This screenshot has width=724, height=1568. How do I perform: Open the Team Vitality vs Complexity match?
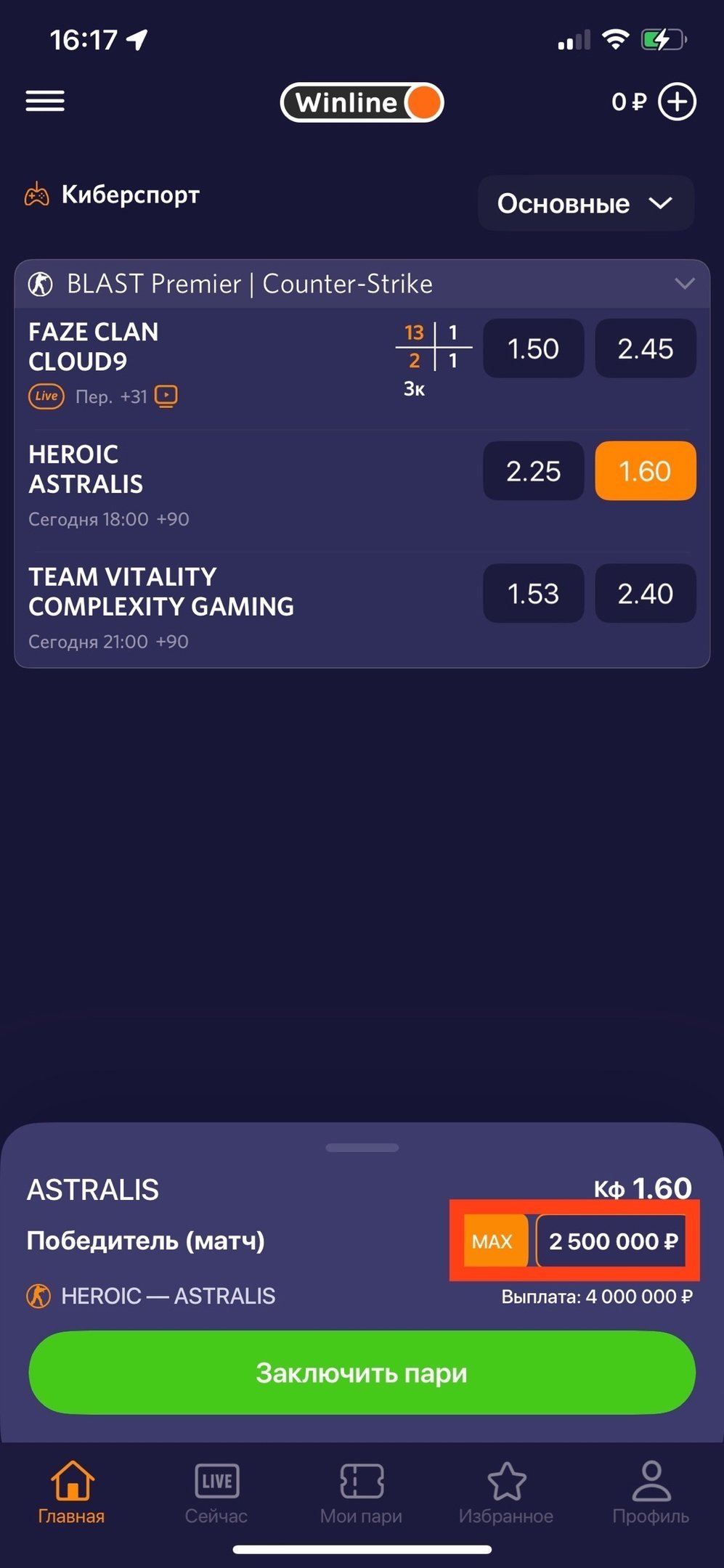coord(161,592)
